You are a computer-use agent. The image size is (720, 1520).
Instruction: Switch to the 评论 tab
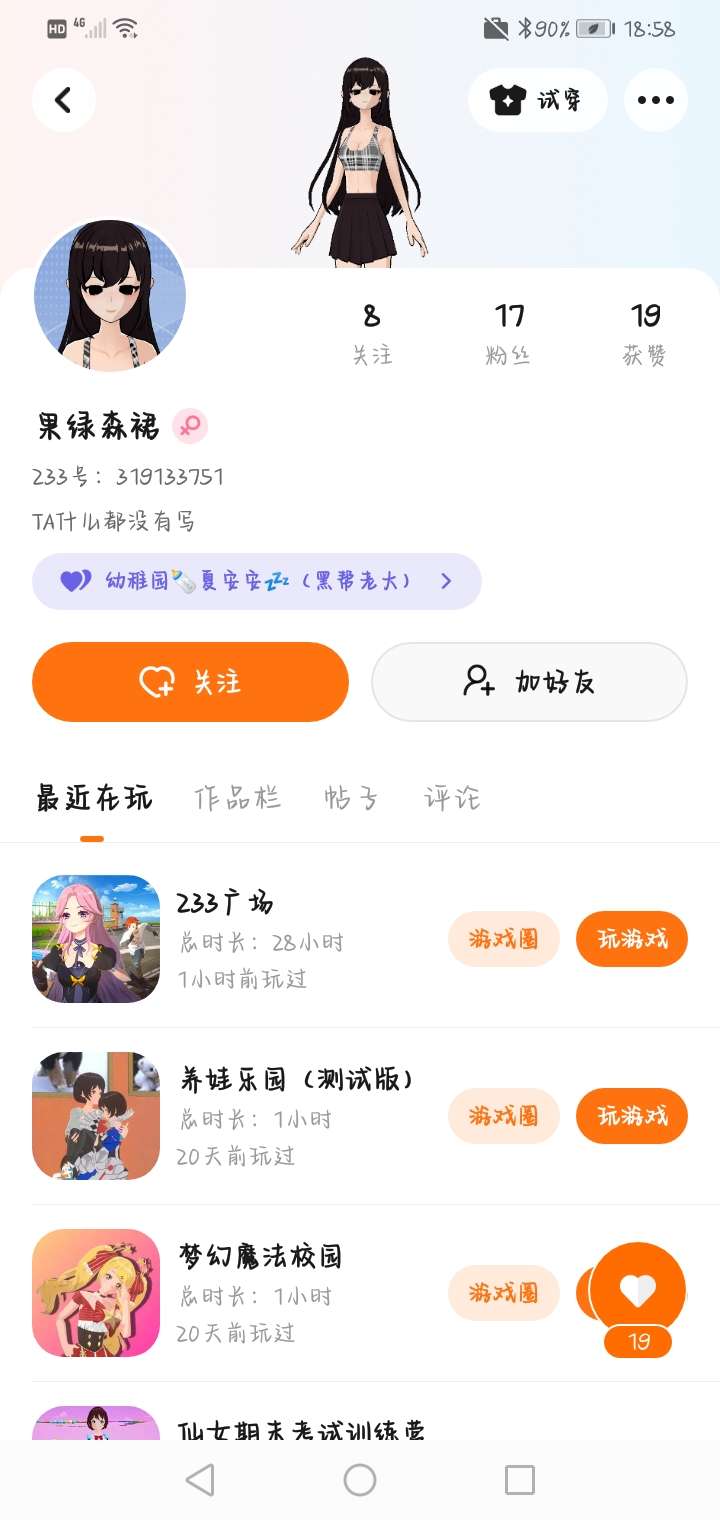[x=452, y=798]
